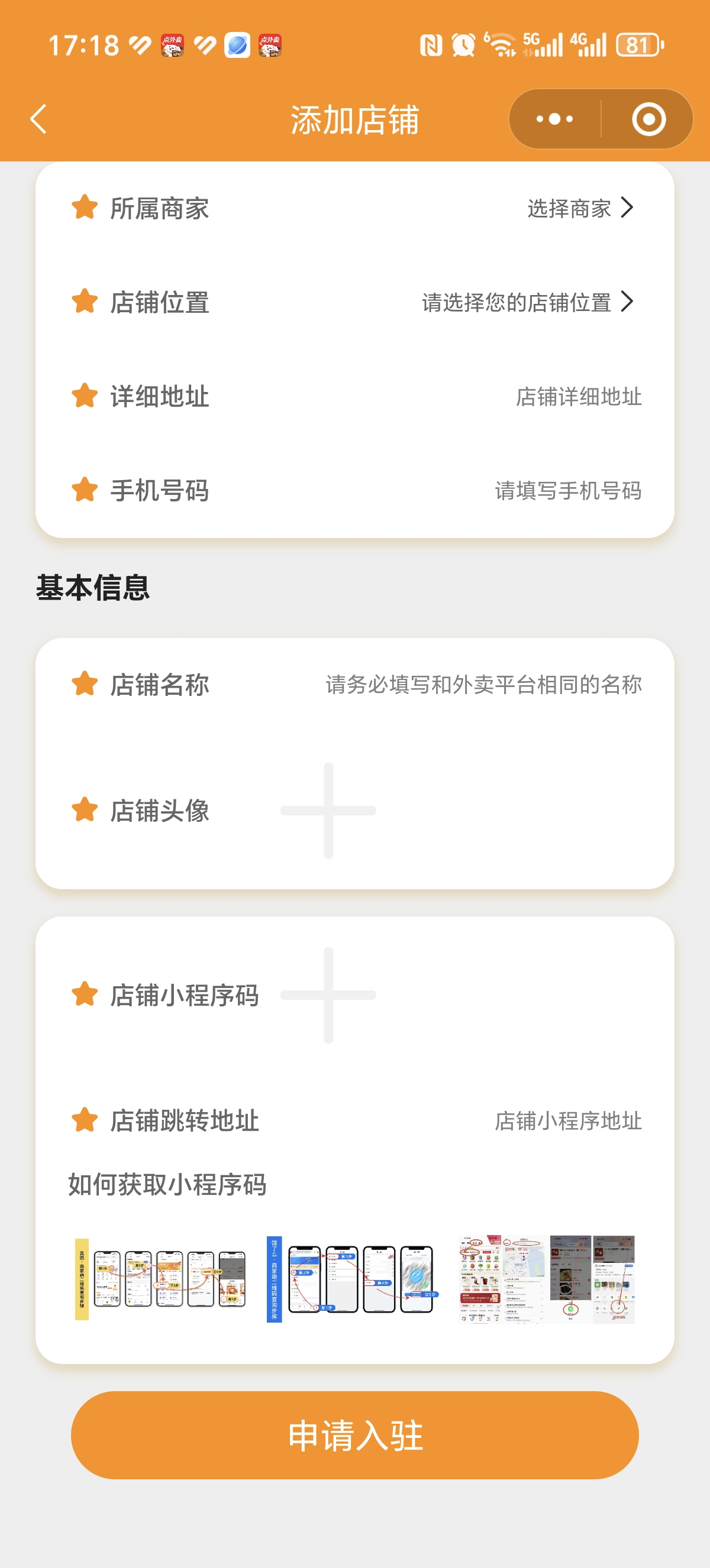View the yellow Meituan tutorial image

point(160,1279)
